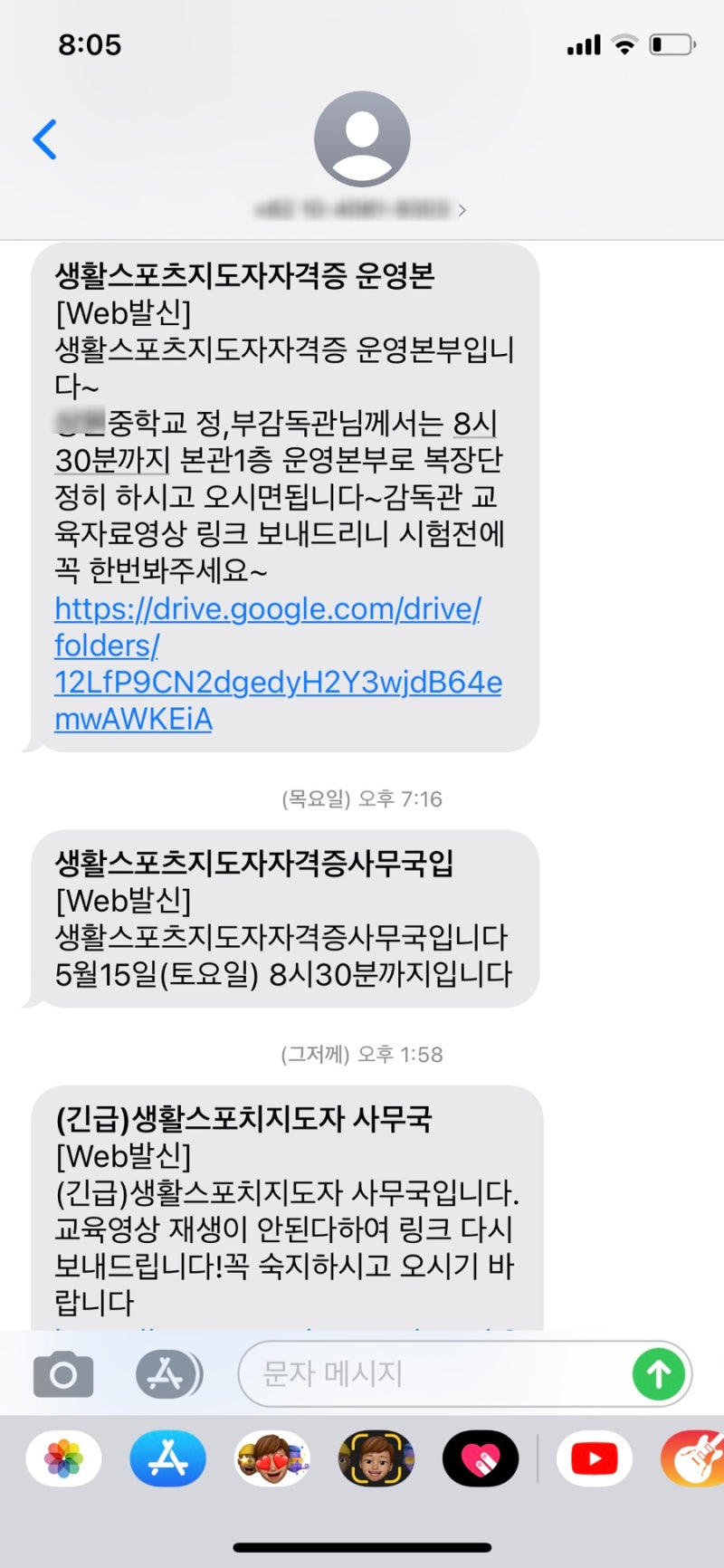Image resolution: width=724 pixels, height=1568 pixels.
Task: Send the message with the green arrow
Action: point(658,1374)
